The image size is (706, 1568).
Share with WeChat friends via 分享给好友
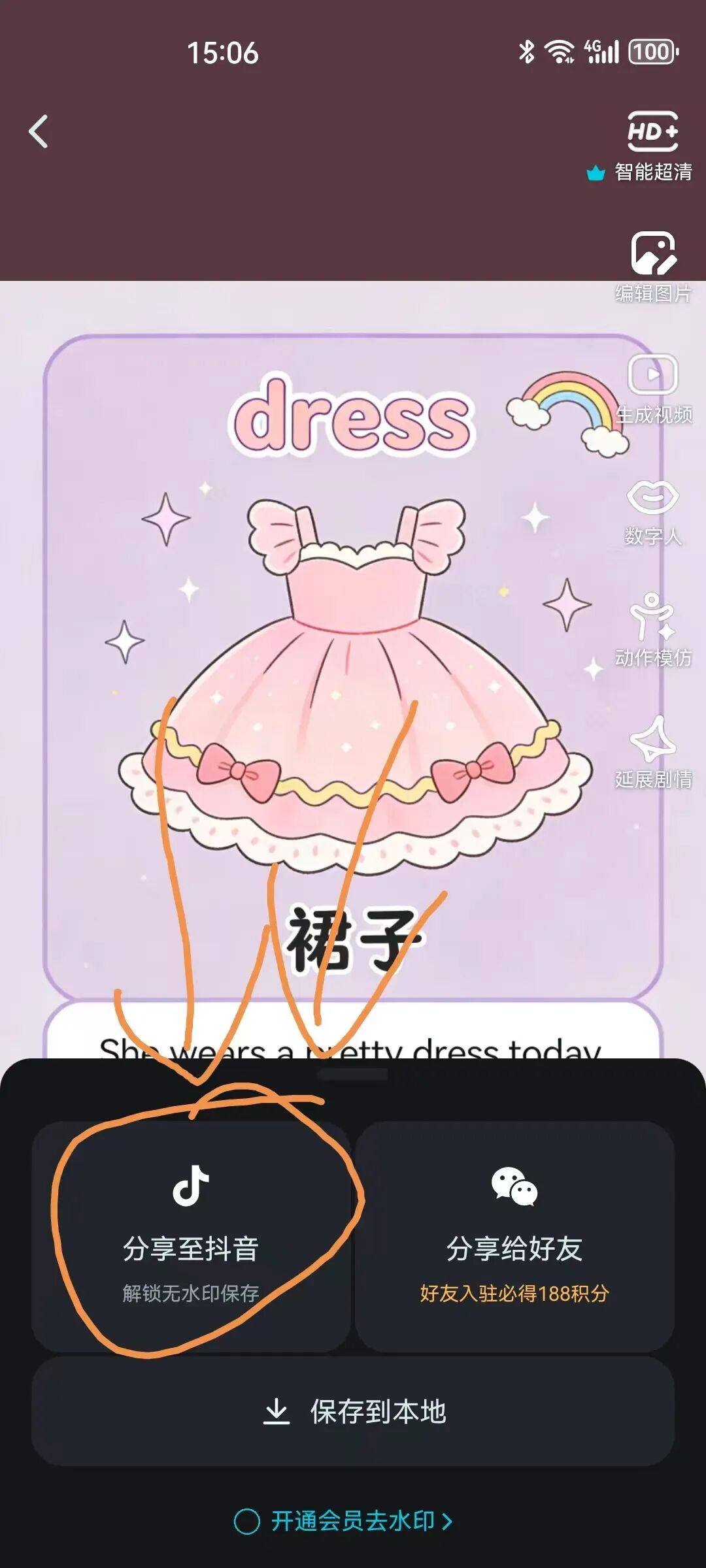pos(514,1236)
